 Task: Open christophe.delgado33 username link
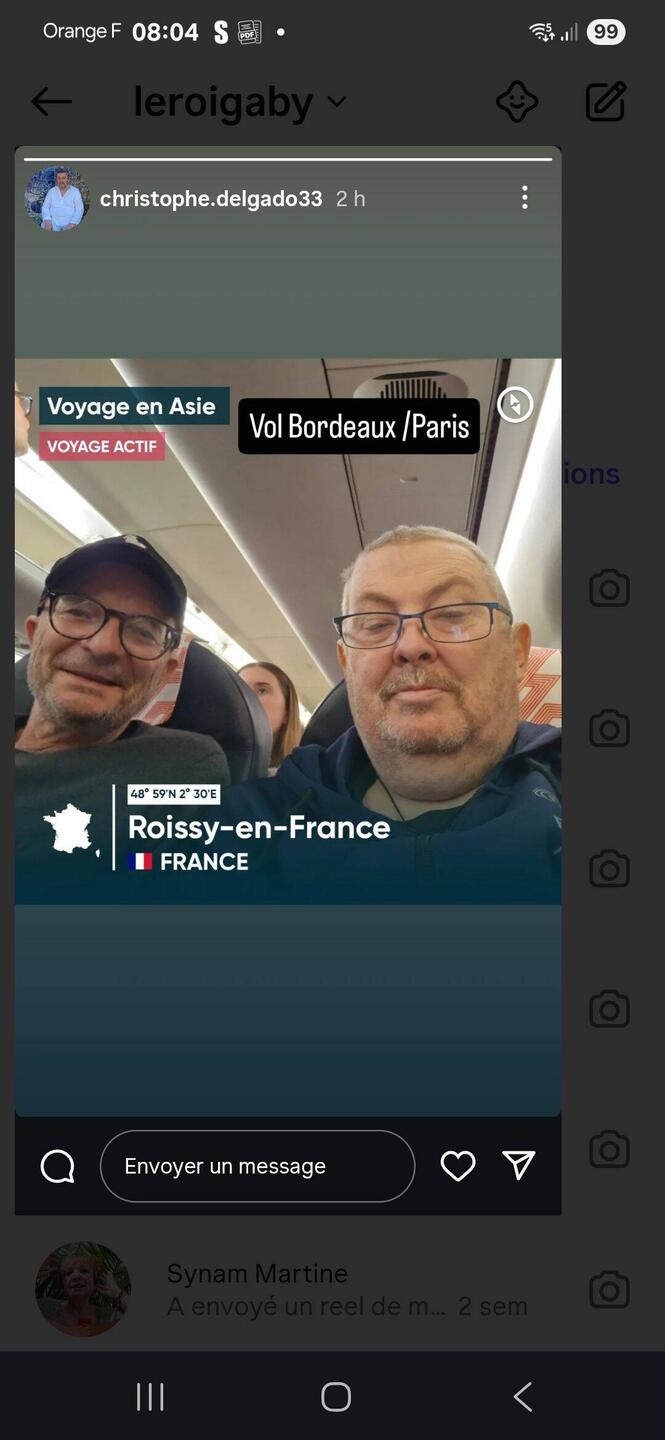point(211,199)
